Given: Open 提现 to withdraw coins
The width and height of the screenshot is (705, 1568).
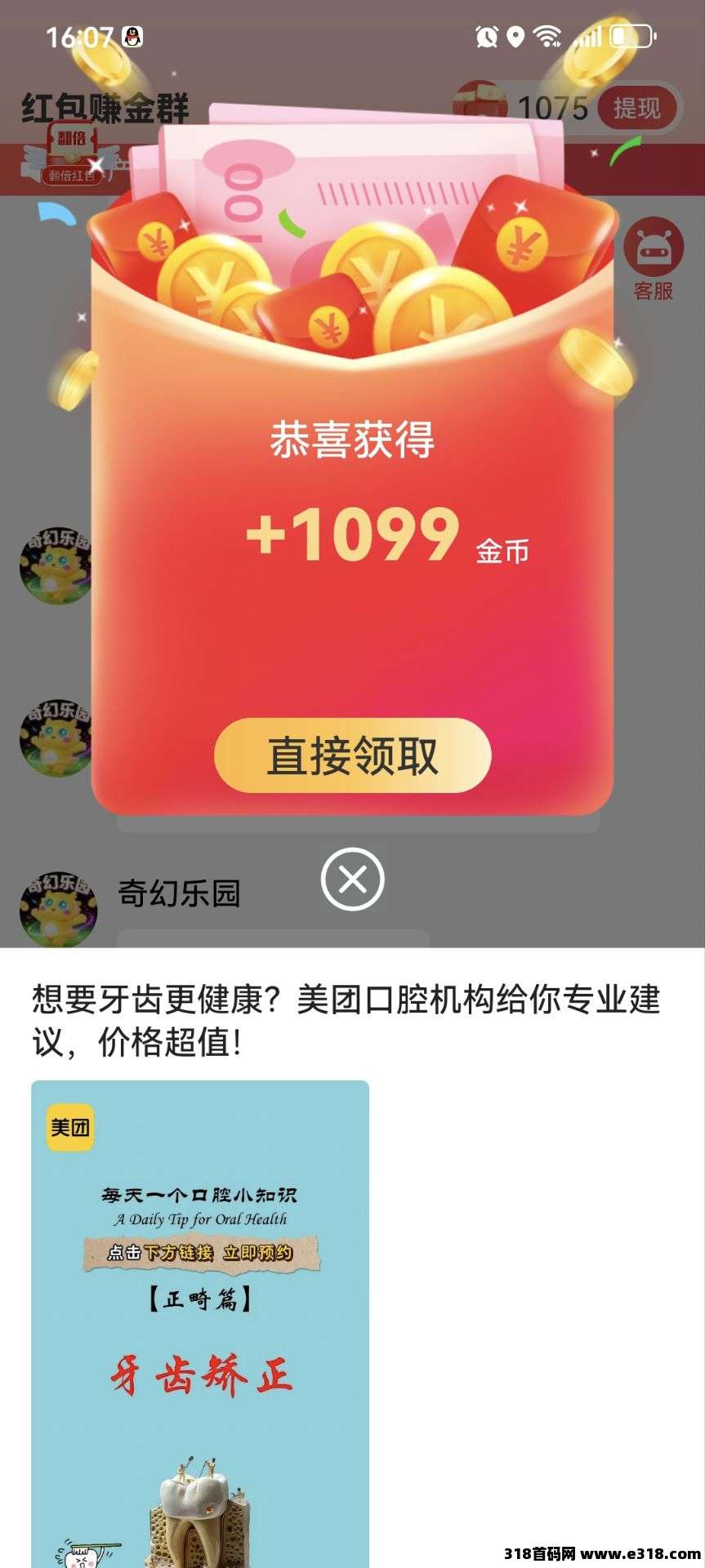Looking at the screenshot, I should 637,108.
